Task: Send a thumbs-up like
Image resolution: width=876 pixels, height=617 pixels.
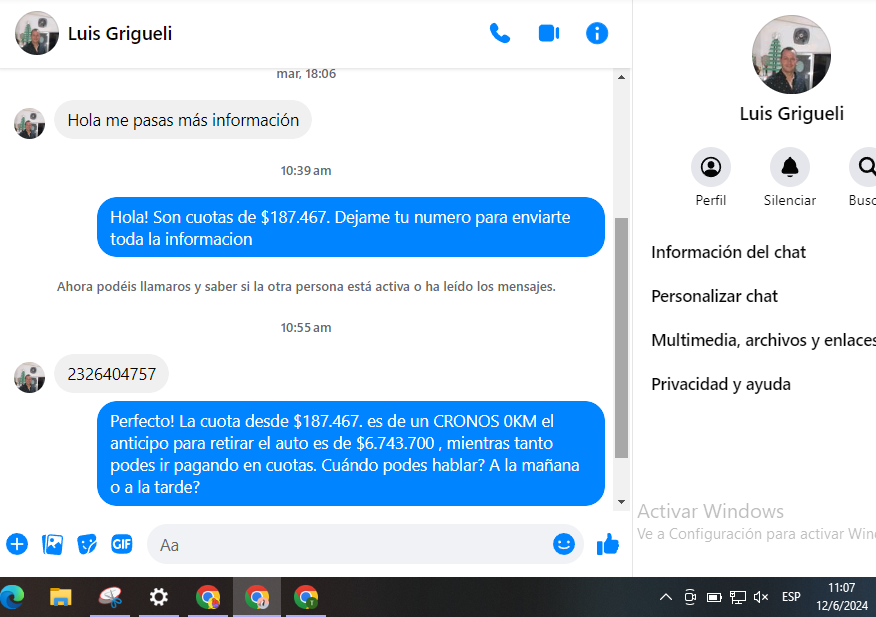Action: tap(608, 544)
